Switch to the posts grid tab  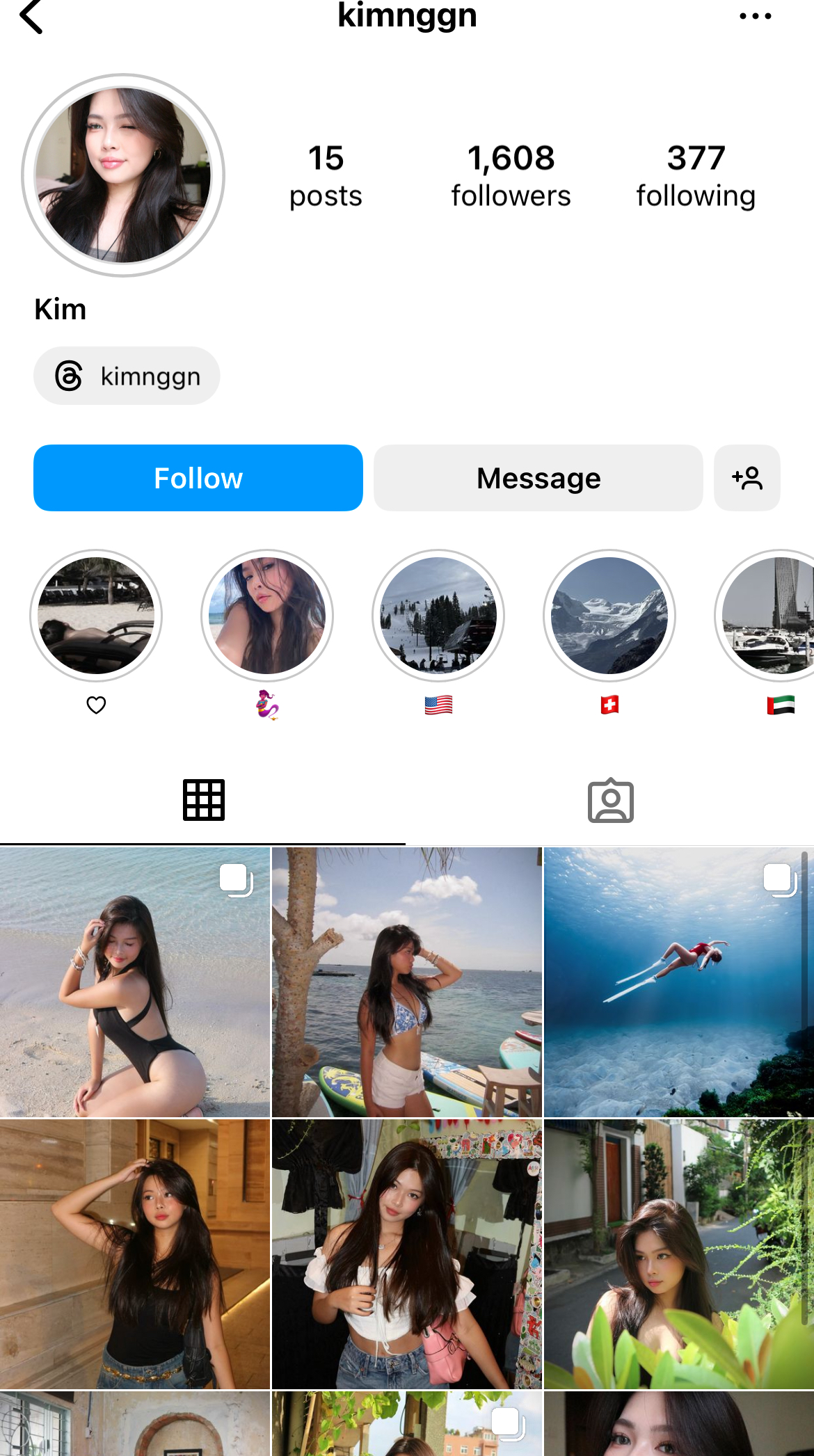(203, 800)
